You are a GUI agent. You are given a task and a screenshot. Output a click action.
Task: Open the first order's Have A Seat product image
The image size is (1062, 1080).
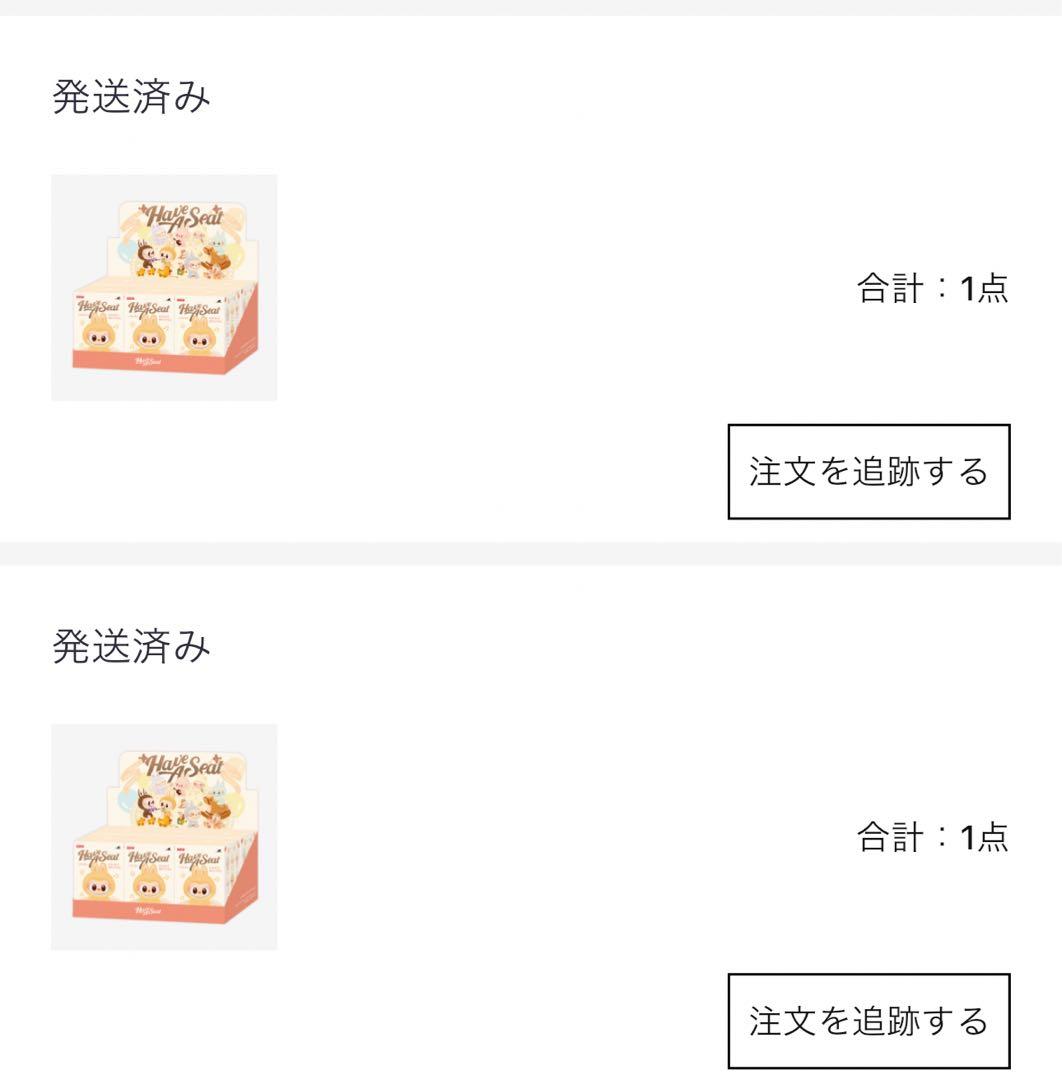[x=164, y=288]
